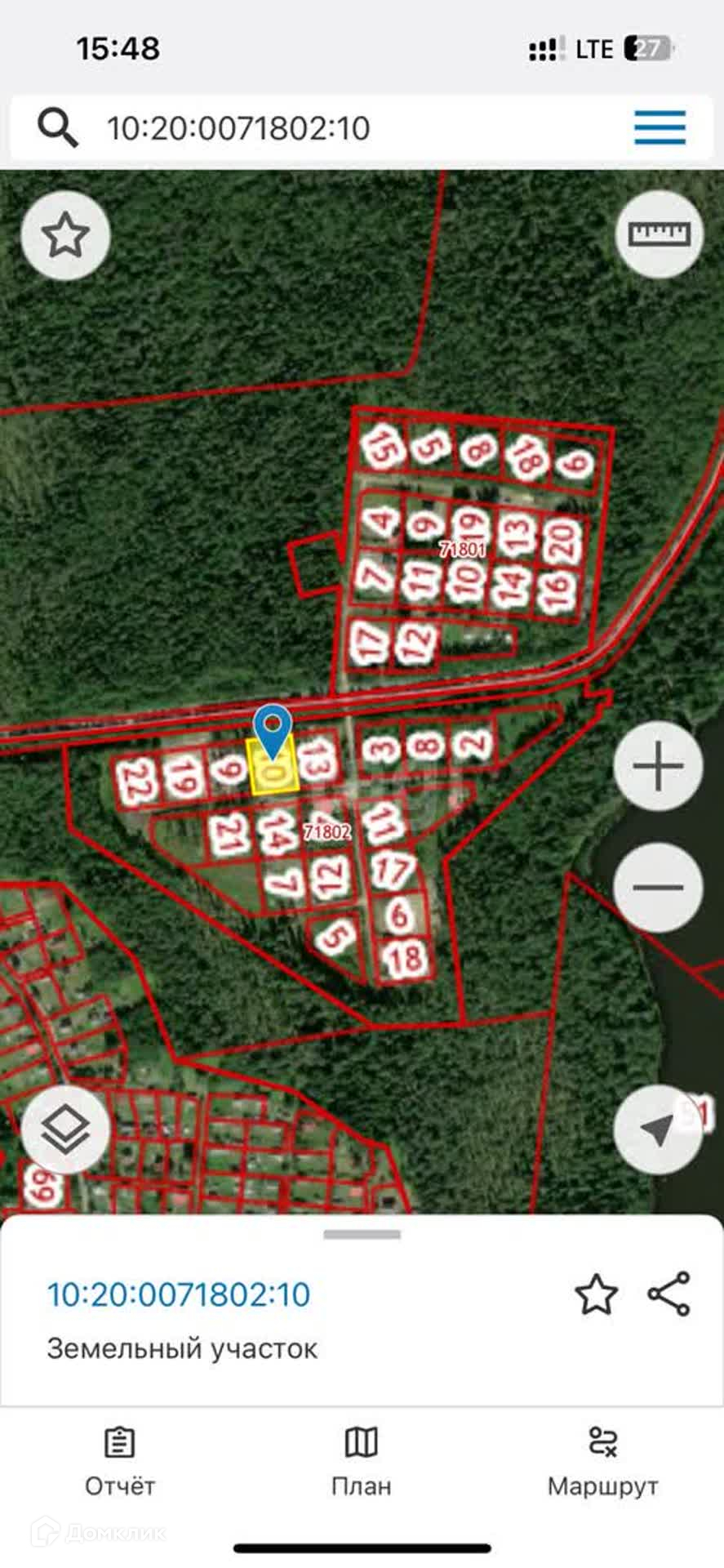Share this land parcel
Image resolution: width=724 pixels, height=1568 pixels.
(668, 1294)
